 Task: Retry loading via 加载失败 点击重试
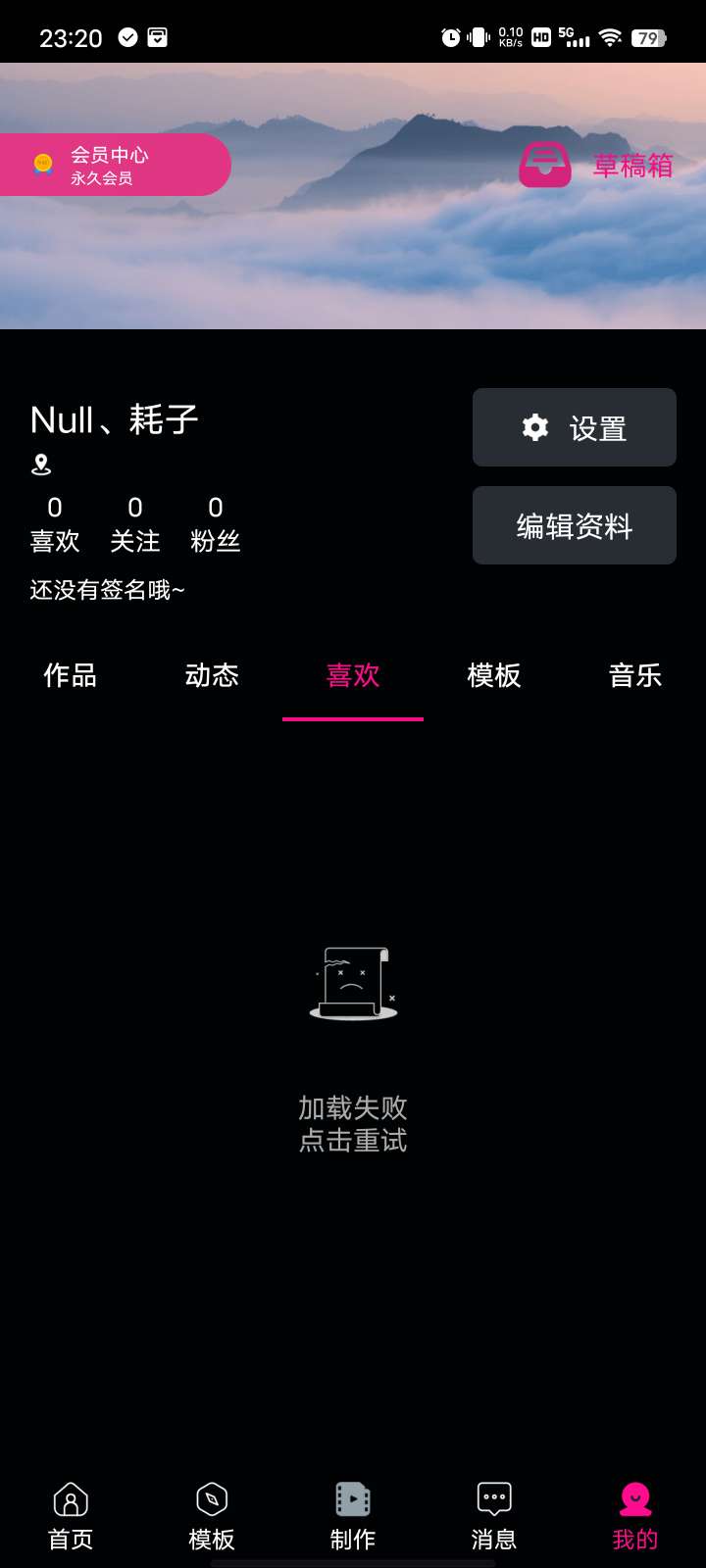pos(353,1123)
